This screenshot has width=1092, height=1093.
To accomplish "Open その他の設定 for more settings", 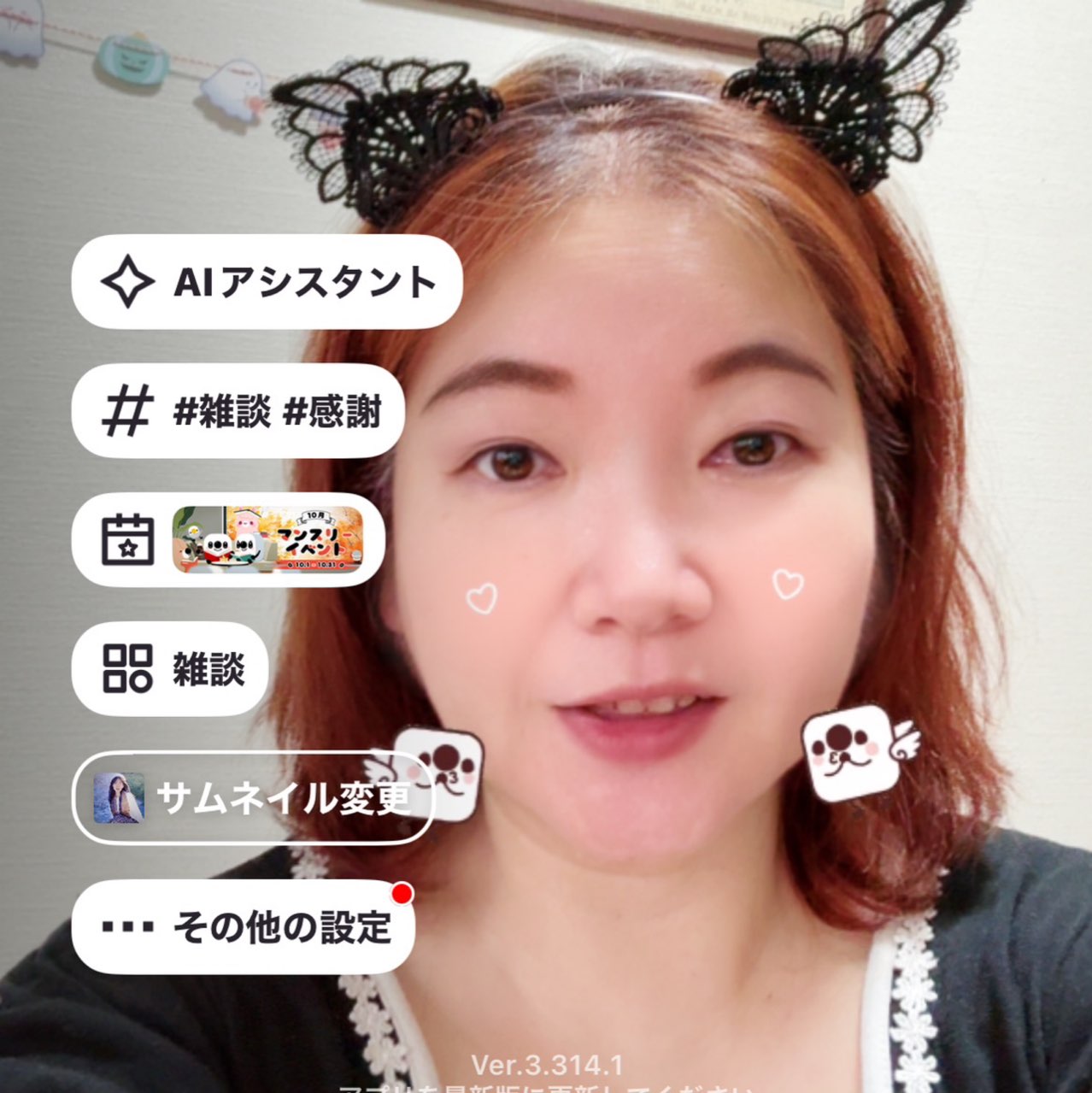I will 243,926.
